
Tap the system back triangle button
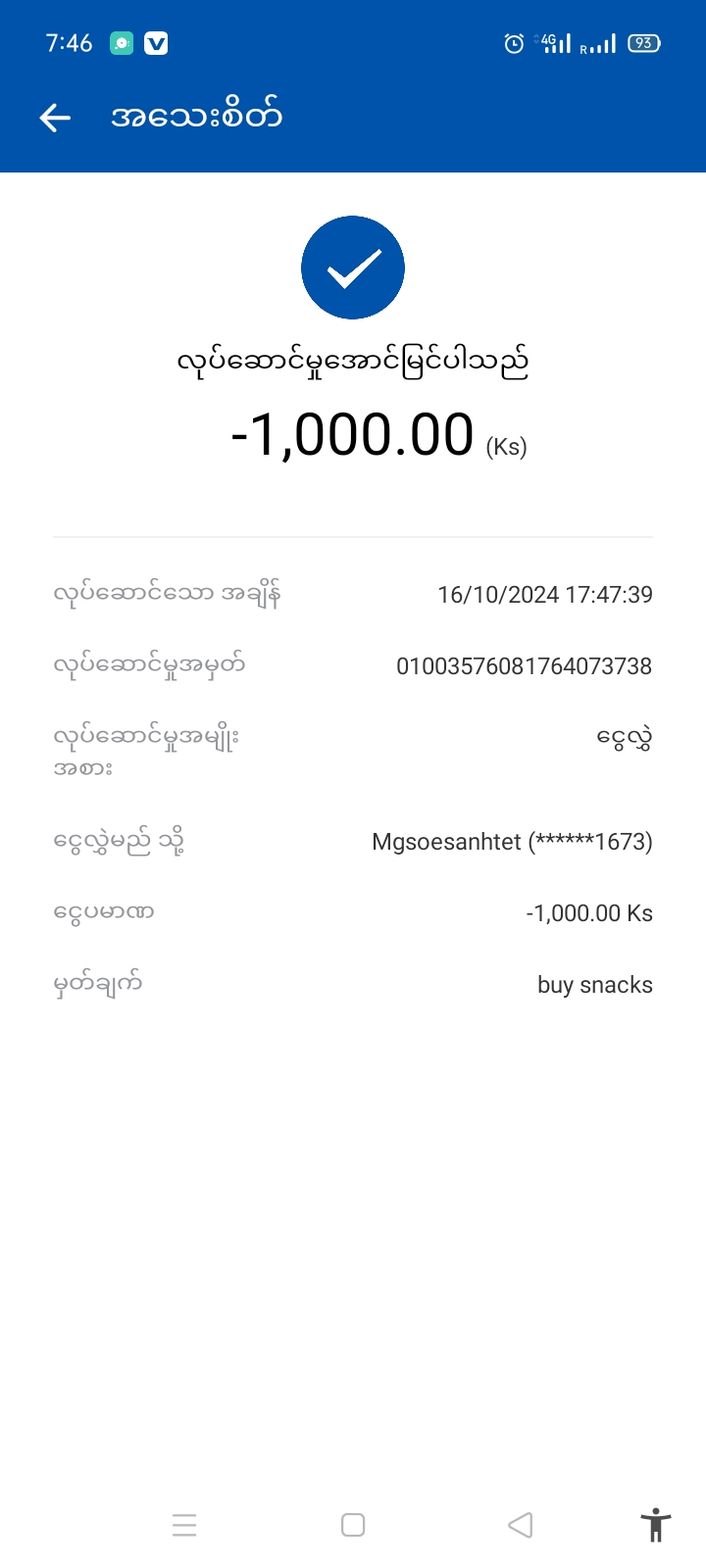[521, 1525]
